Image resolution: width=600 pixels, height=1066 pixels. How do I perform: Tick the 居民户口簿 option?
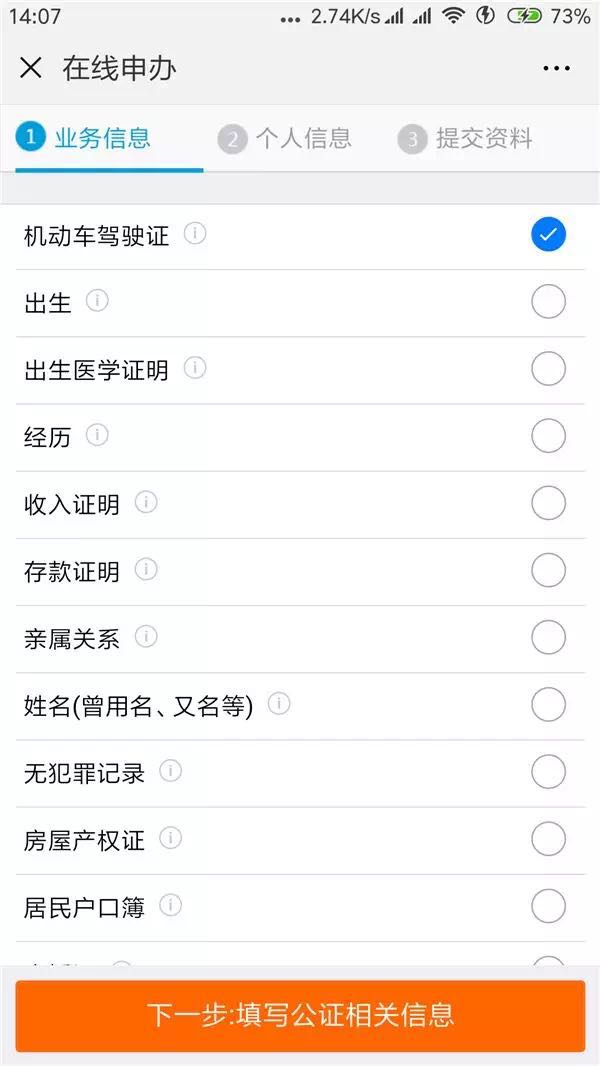point(548,906)
